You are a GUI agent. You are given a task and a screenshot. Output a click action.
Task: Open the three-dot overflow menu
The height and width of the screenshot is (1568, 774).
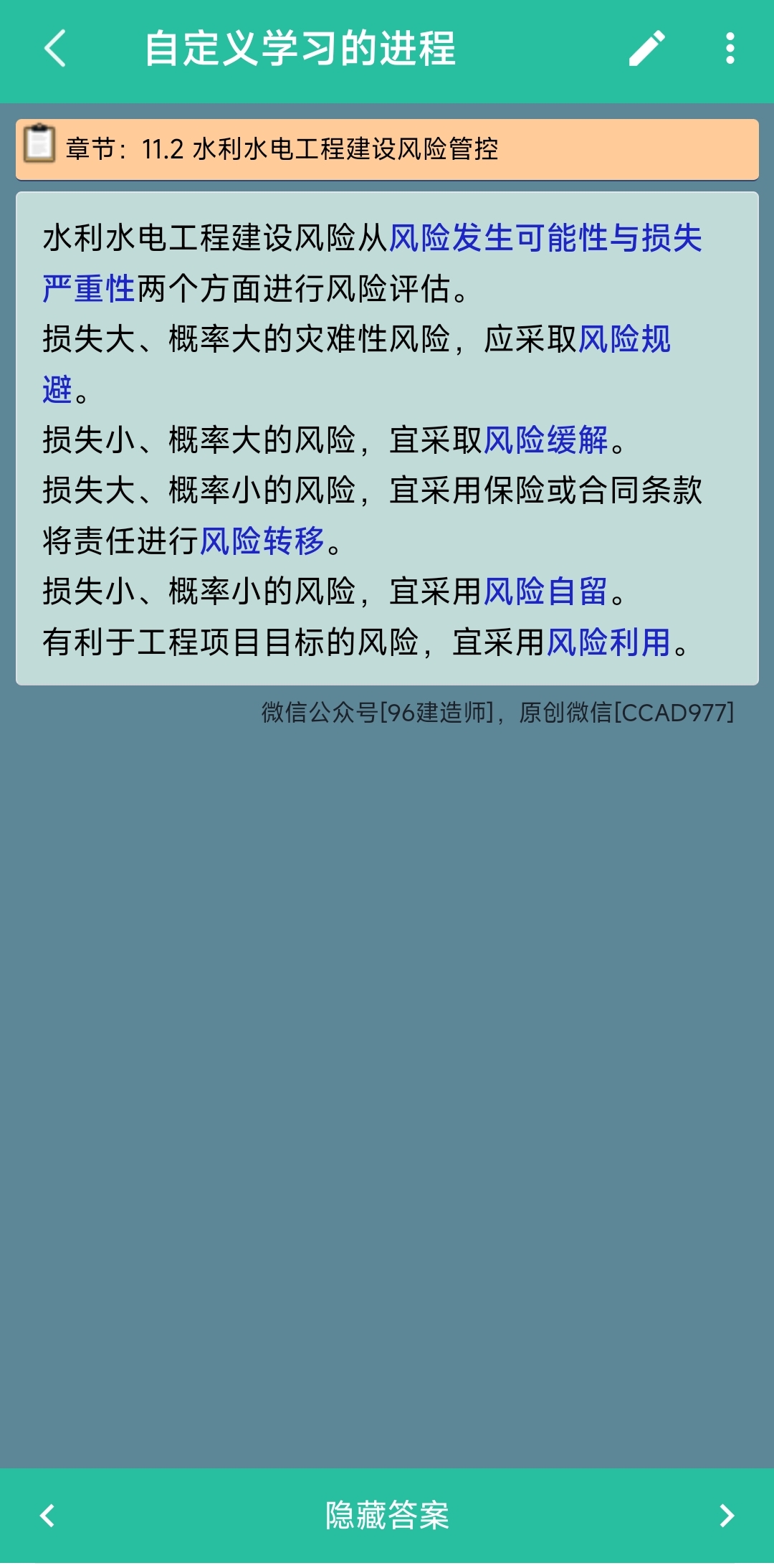pos(730,49)
